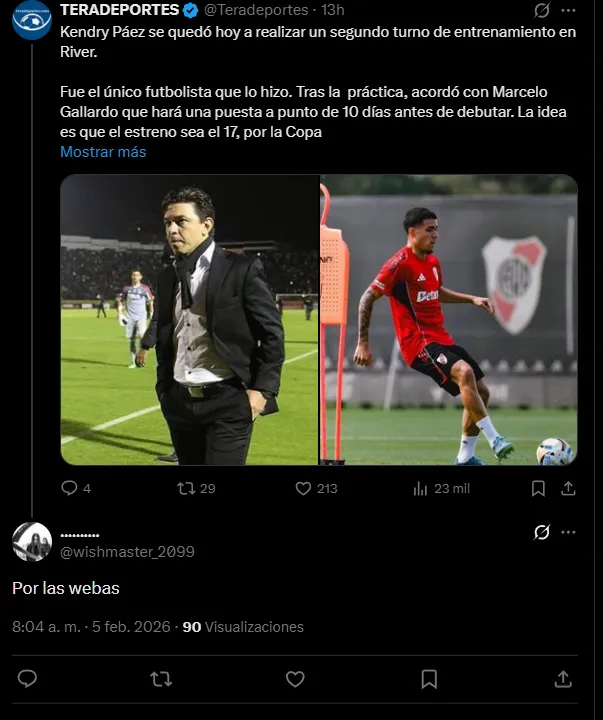Open @wishmaster_2099 profile avatar
The image size is (603, 720).
pos(32,542)
